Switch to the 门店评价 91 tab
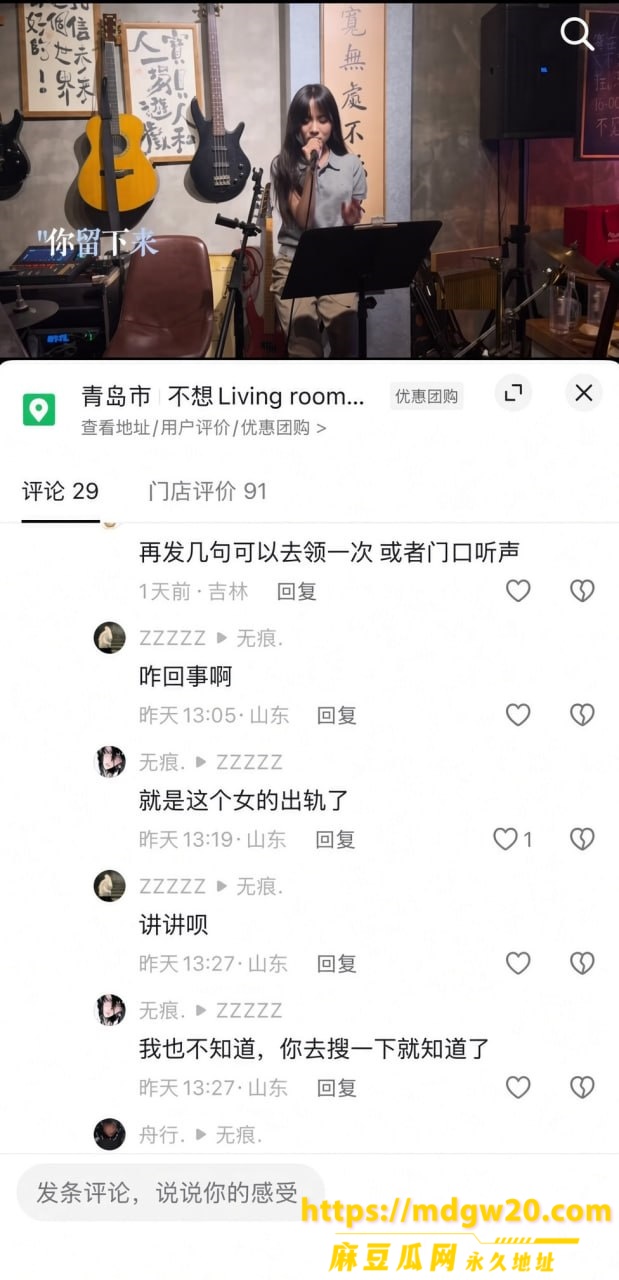Screen dimensions: 619x1280 coord(208,491)
